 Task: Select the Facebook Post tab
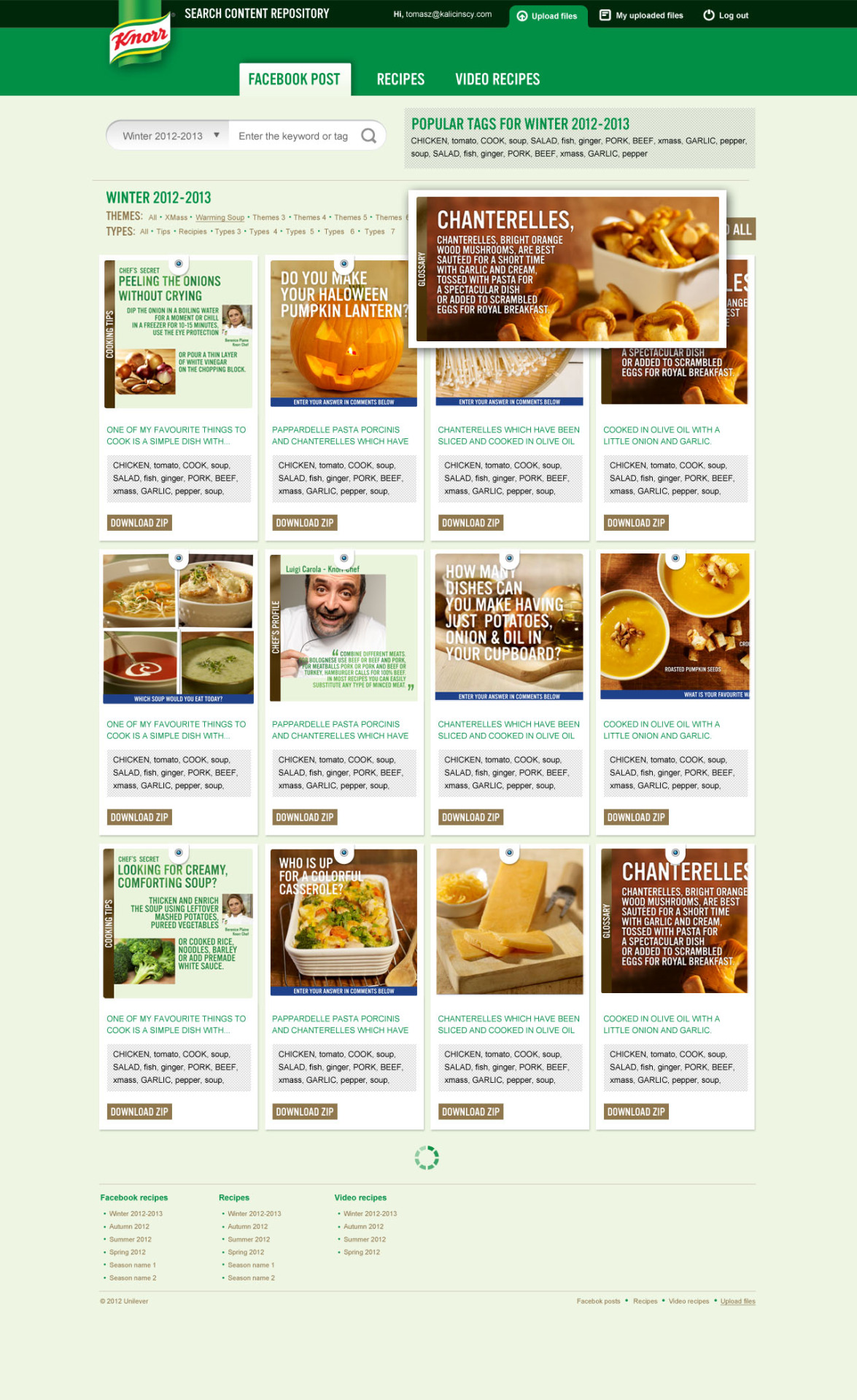[x=294, y=79]
